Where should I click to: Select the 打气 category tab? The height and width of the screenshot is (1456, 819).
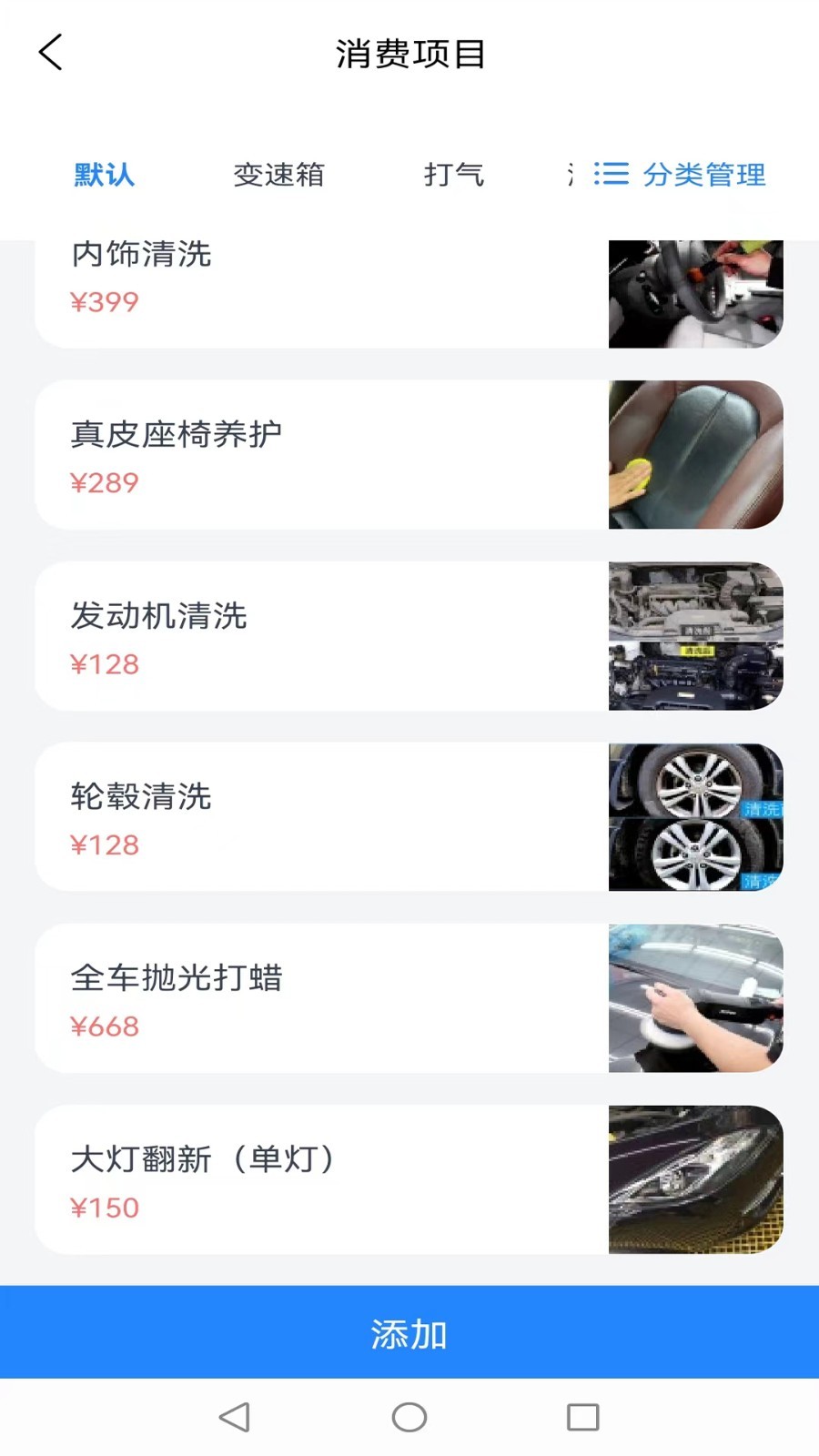[x=456, y=175]
